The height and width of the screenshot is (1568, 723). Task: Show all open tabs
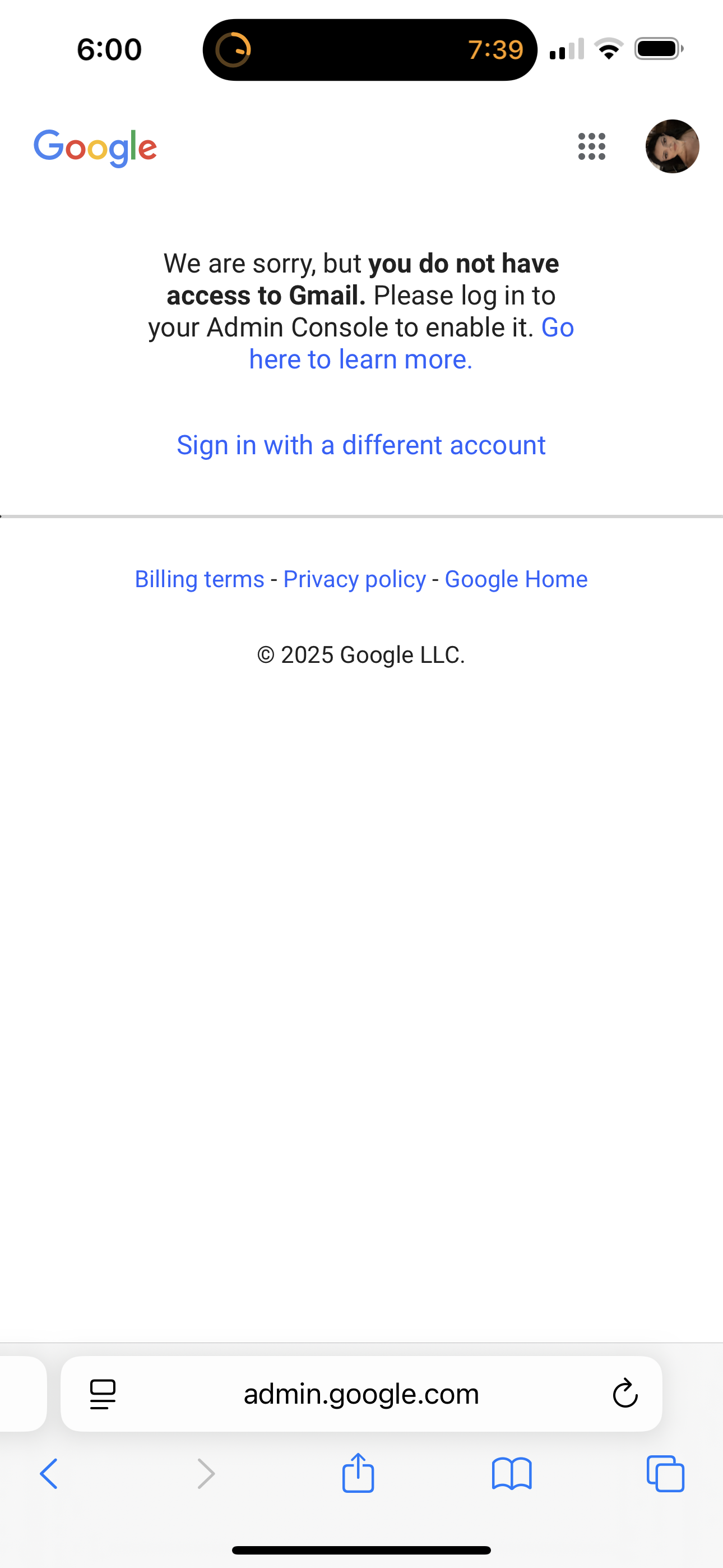pos(665,1474)
